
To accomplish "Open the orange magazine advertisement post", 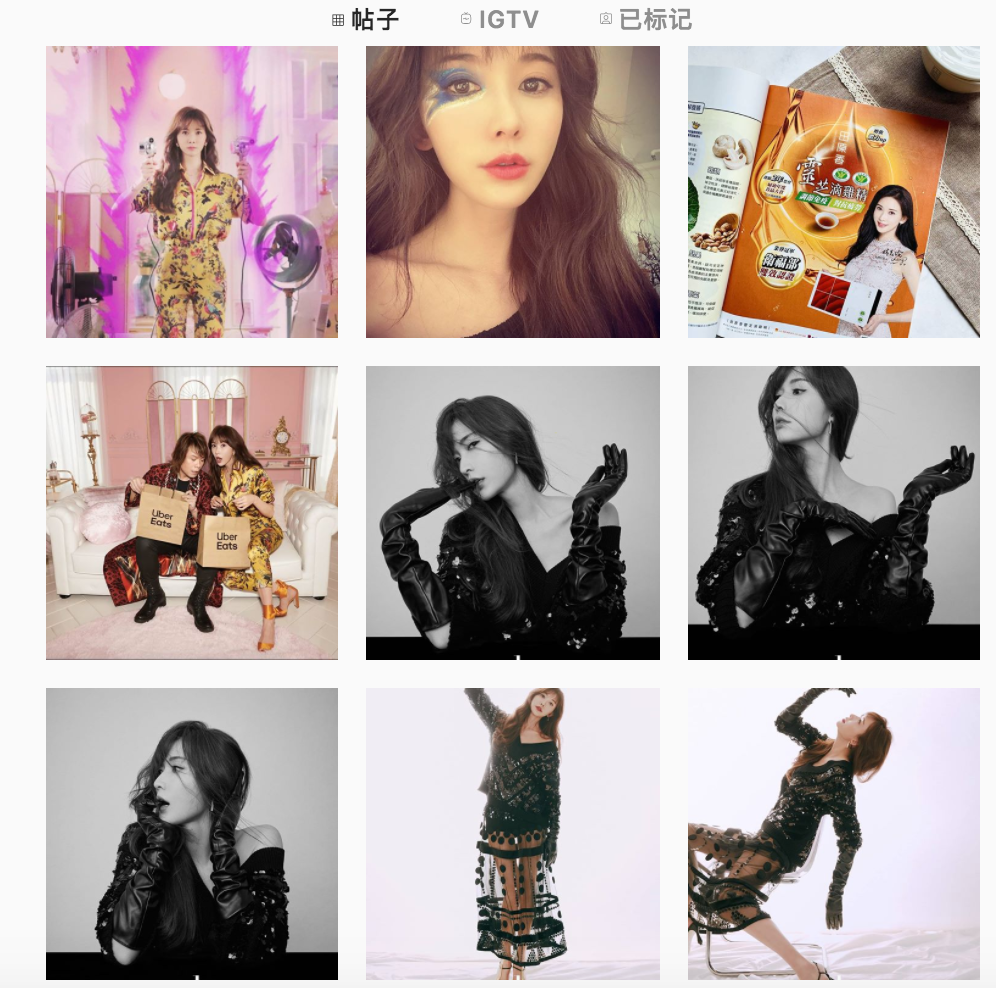I will pos(833,192).
